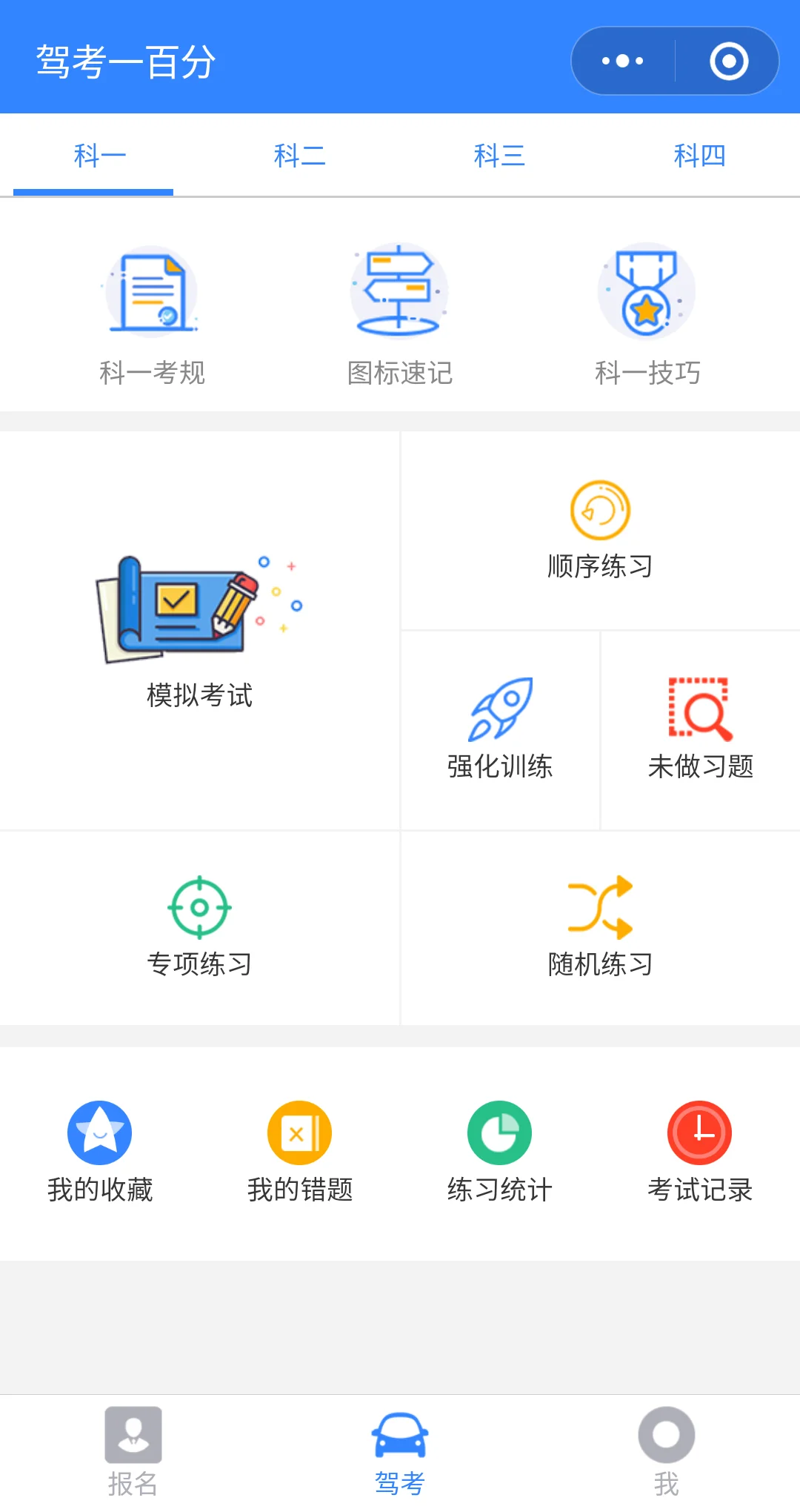Switch to the 科三 tab

[x=499, y=156]
